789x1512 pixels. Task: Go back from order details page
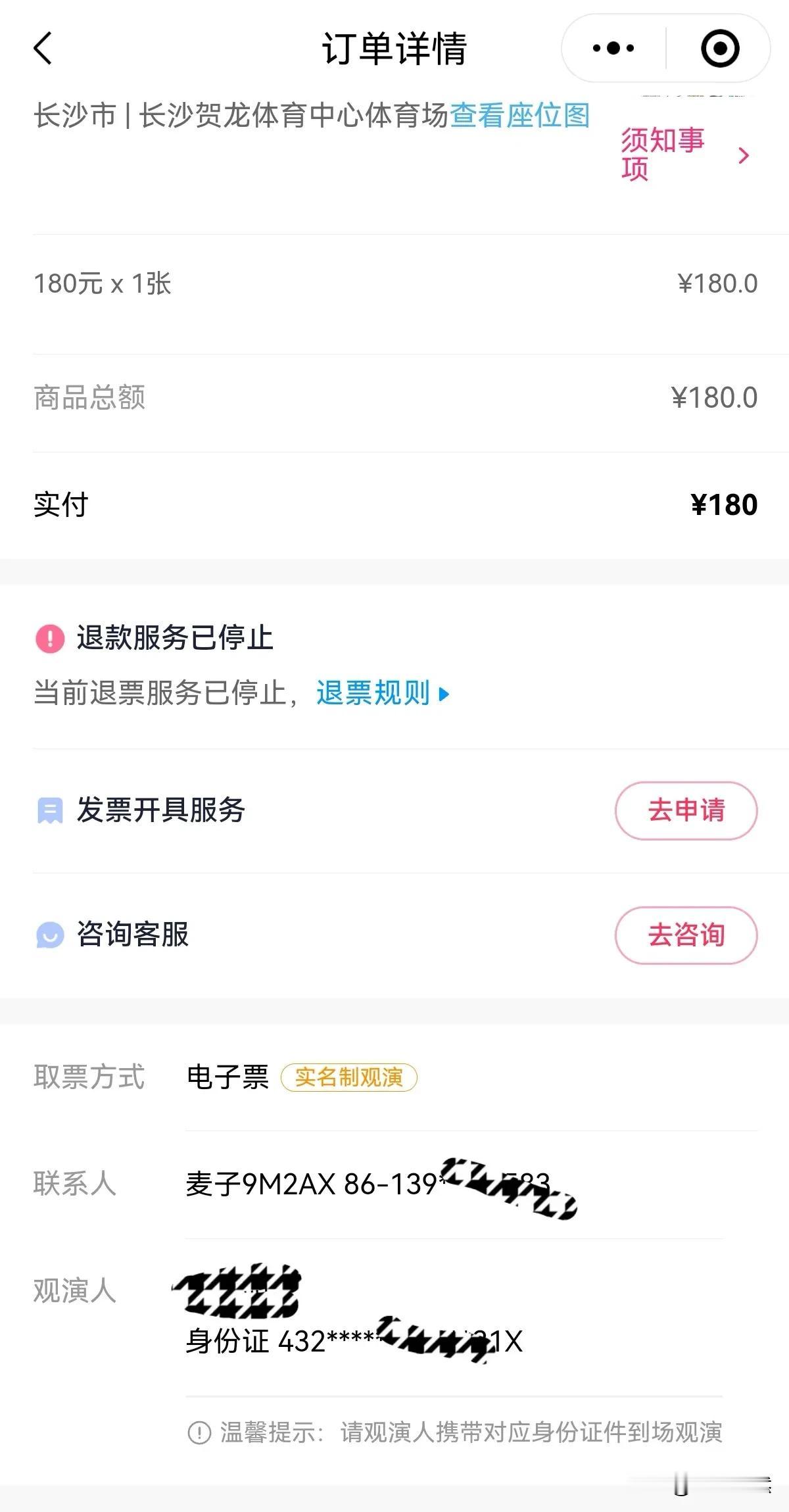[x=43, y=49]
